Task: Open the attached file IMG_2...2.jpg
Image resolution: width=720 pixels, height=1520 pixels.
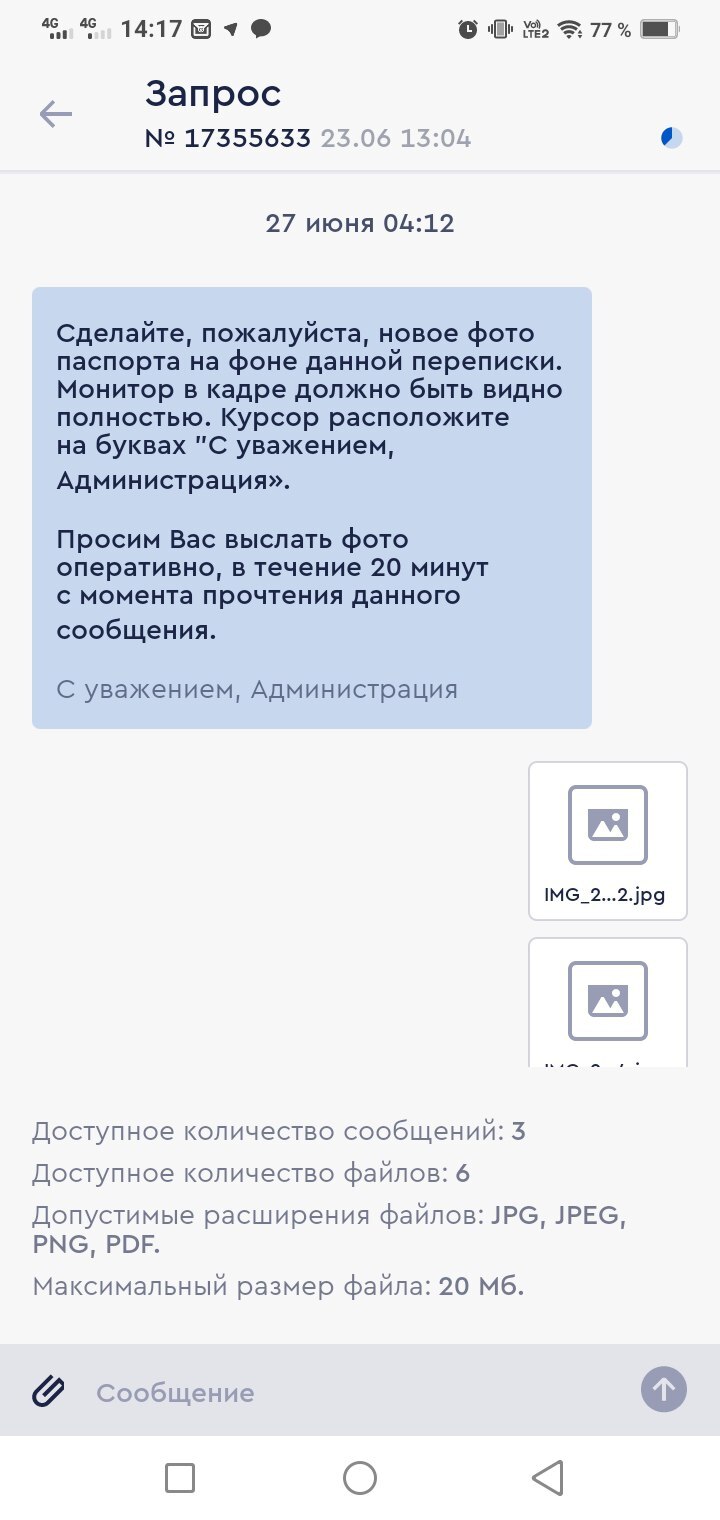Action: (x=607, y=840)
